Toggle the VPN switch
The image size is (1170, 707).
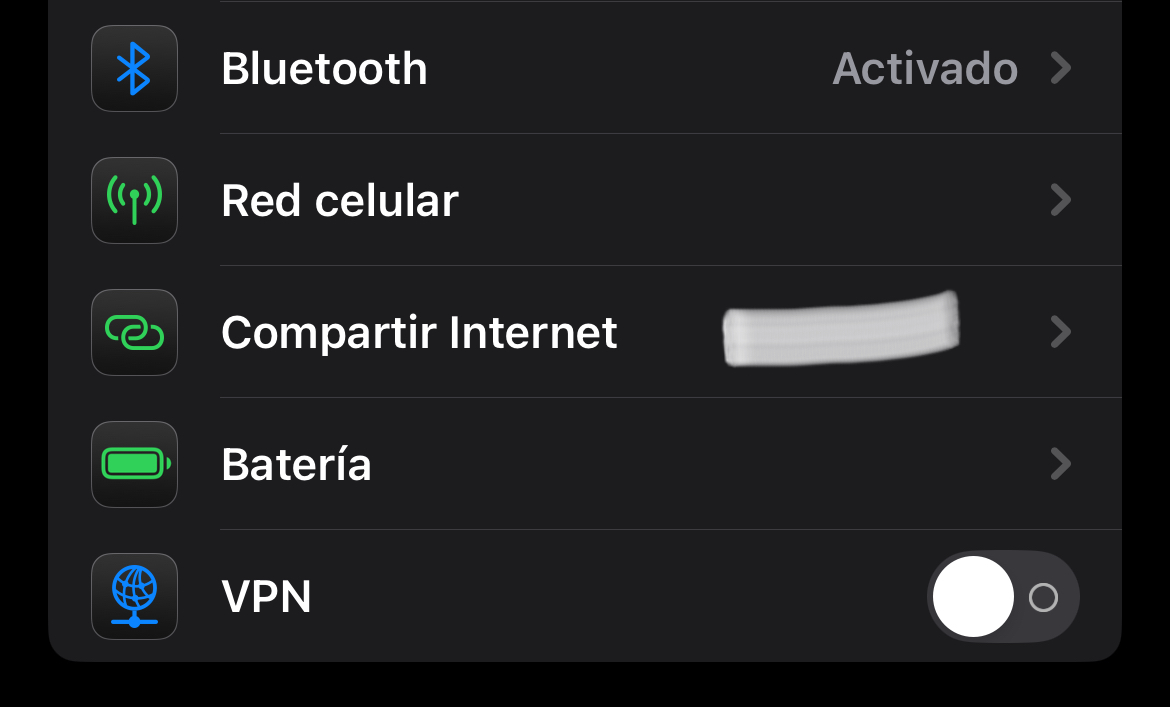tap(1003, 597)
